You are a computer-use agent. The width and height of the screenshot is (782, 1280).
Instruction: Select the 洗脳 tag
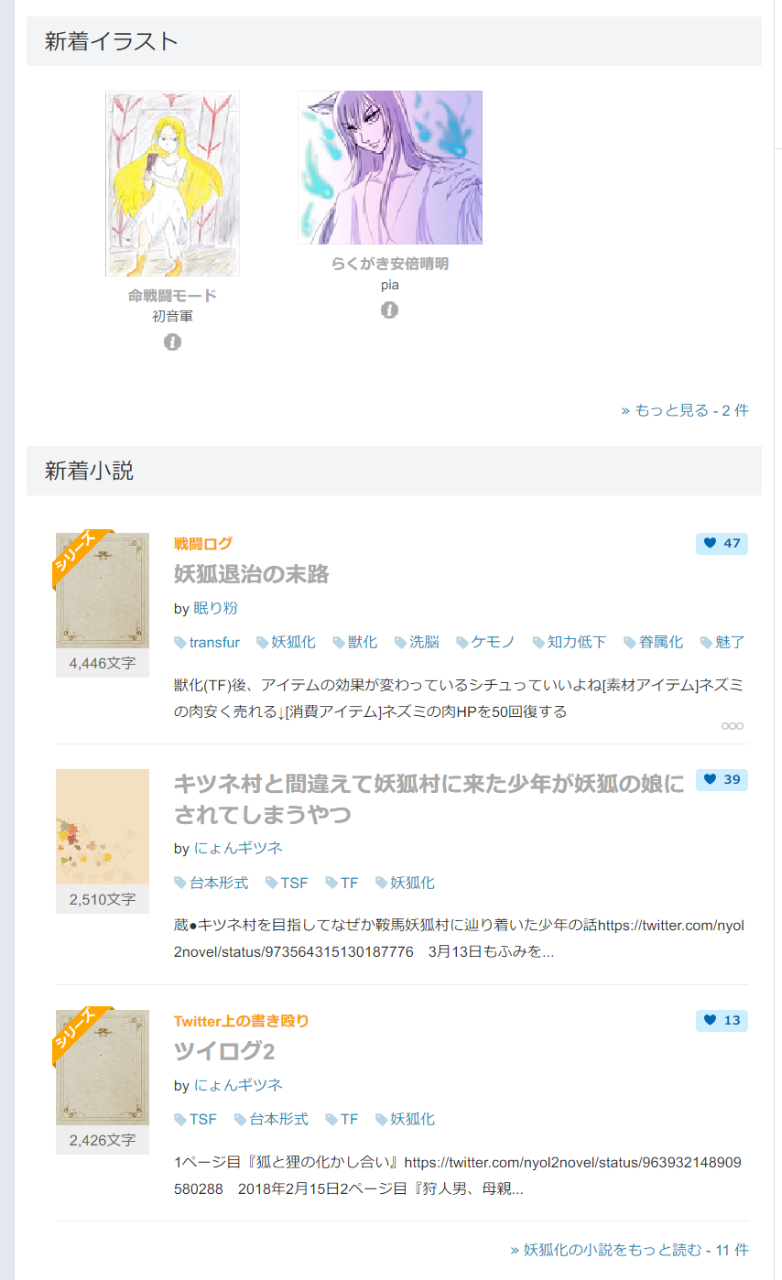tap(417, 642)
